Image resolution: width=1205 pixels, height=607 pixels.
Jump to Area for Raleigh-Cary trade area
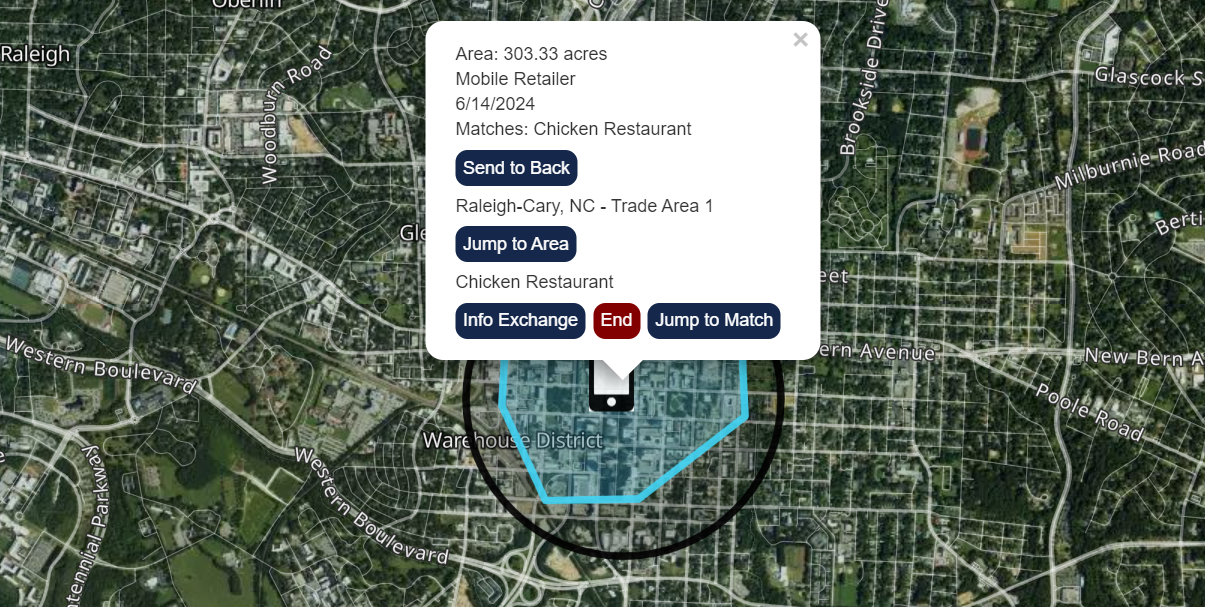pyautogui.click(x=516, y=244)
